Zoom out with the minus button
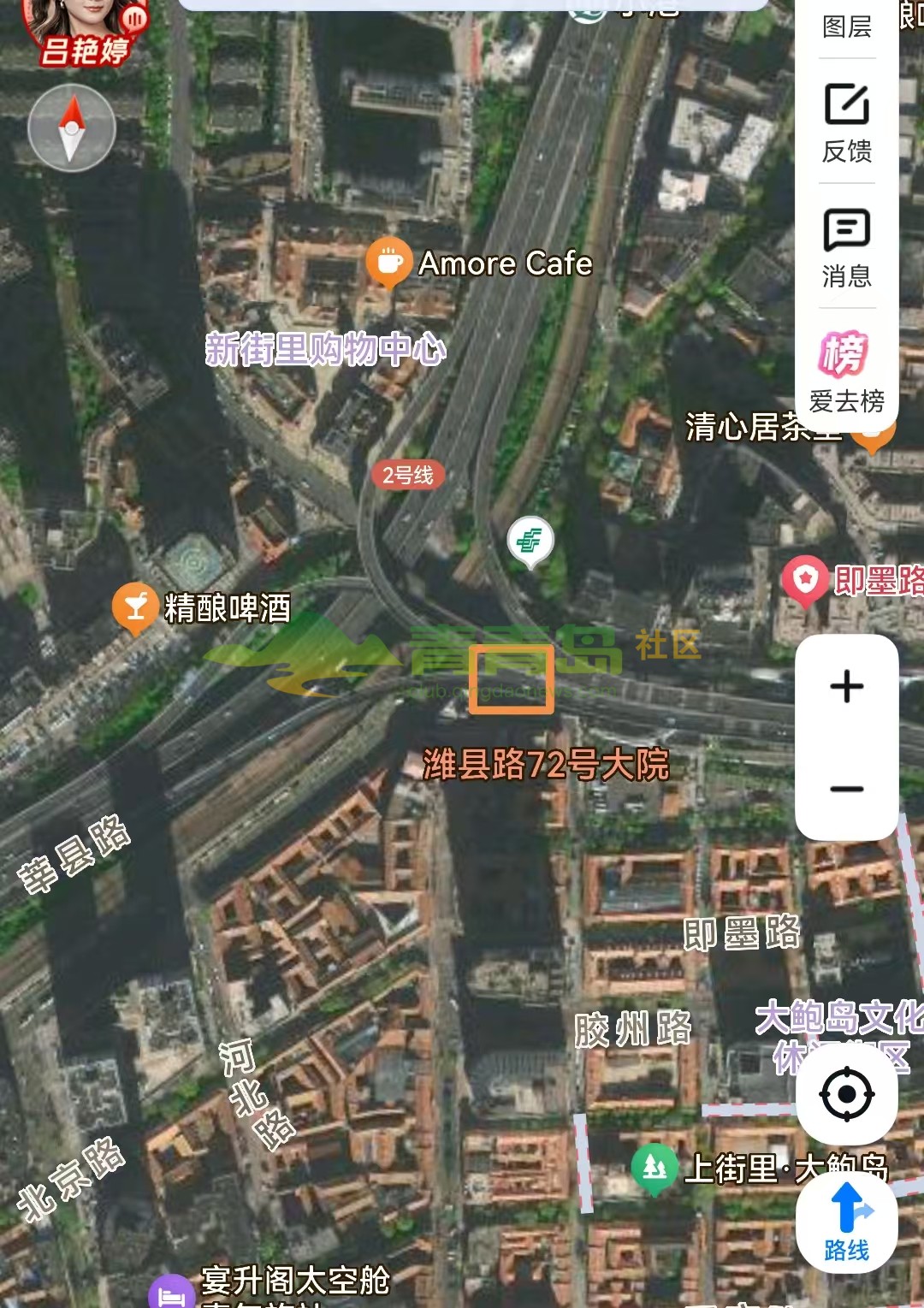924x1308 pixels. (x=846, y=789)
